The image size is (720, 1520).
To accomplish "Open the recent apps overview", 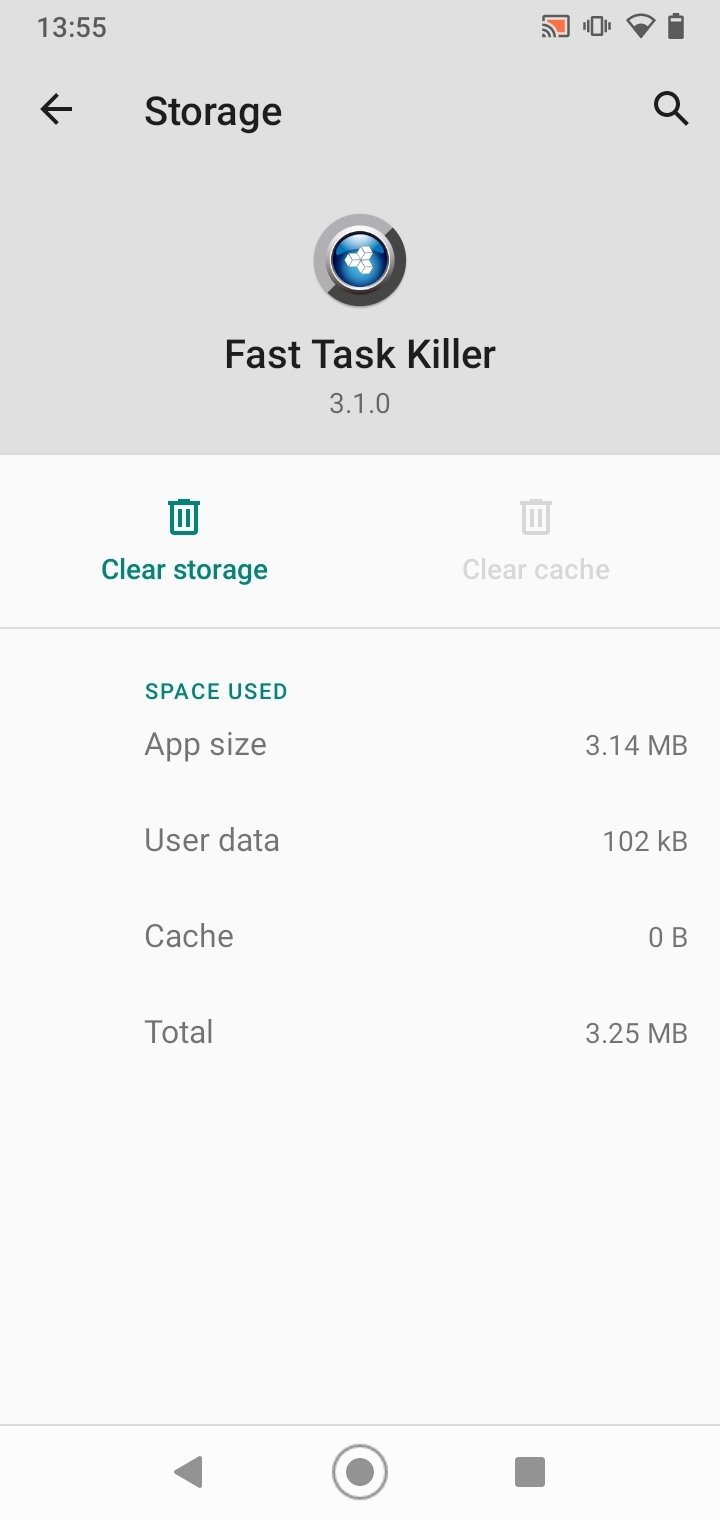I will 529,1472.
